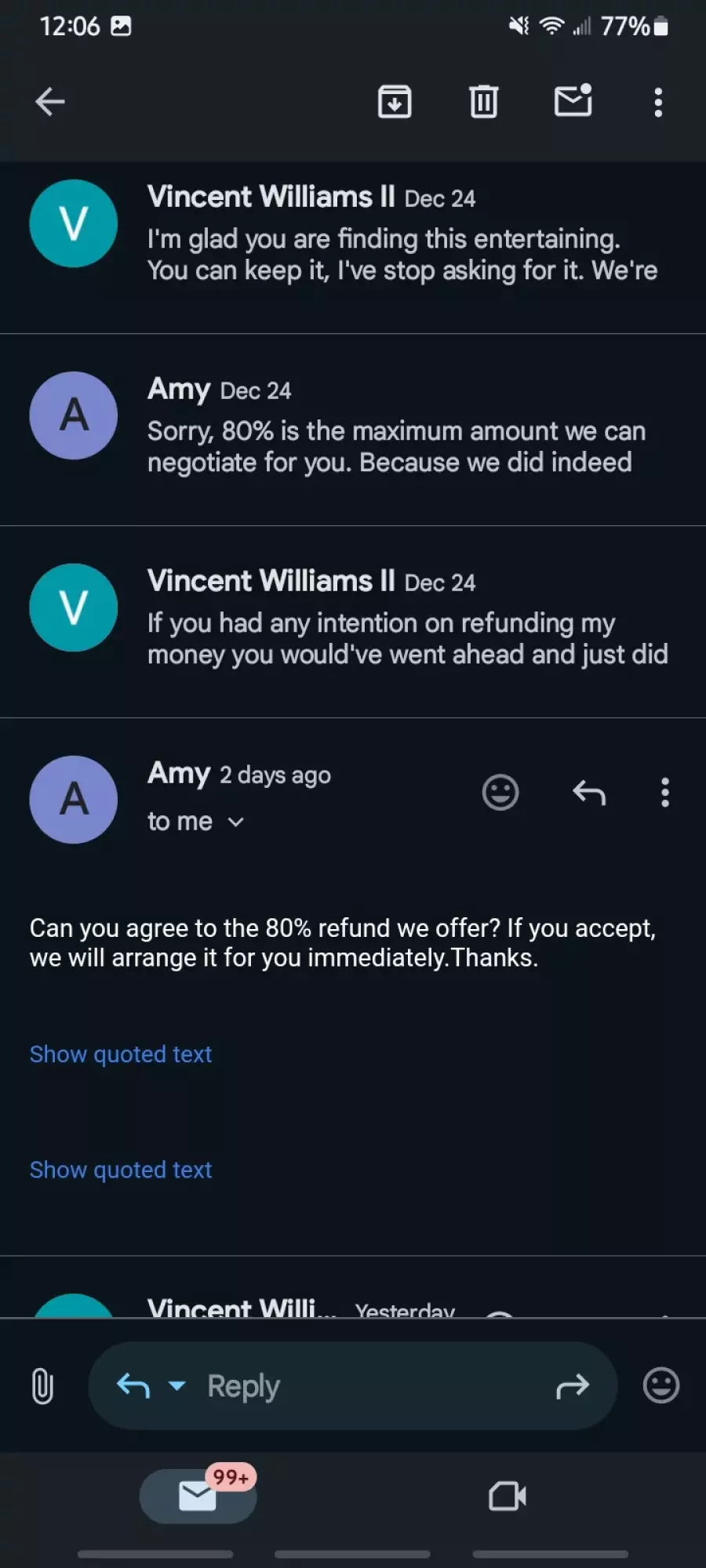Forward this message with the arrow icon
This screenshot has height=1568, width=706.
(573, 1386)
